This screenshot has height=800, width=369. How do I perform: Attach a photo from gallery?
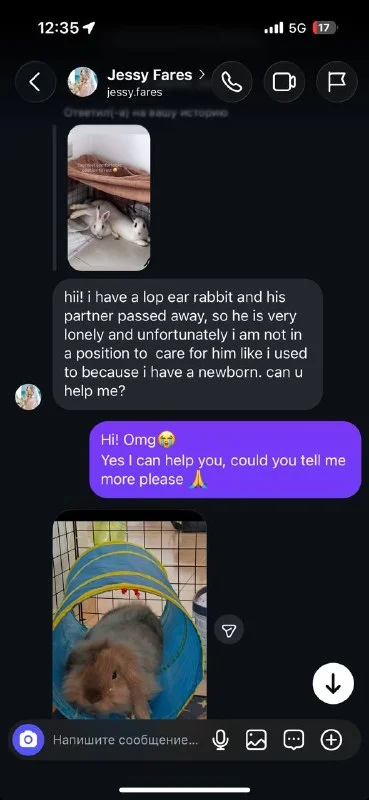[x=256, y=740]
